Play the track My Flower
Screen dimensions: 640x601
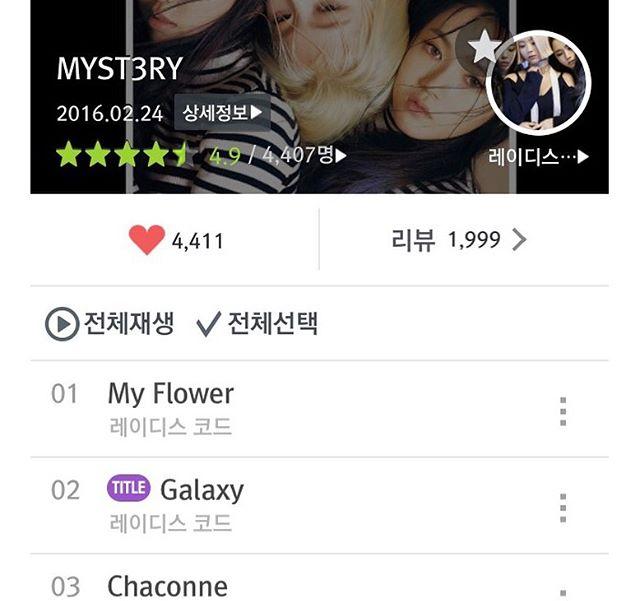(170, 394)
